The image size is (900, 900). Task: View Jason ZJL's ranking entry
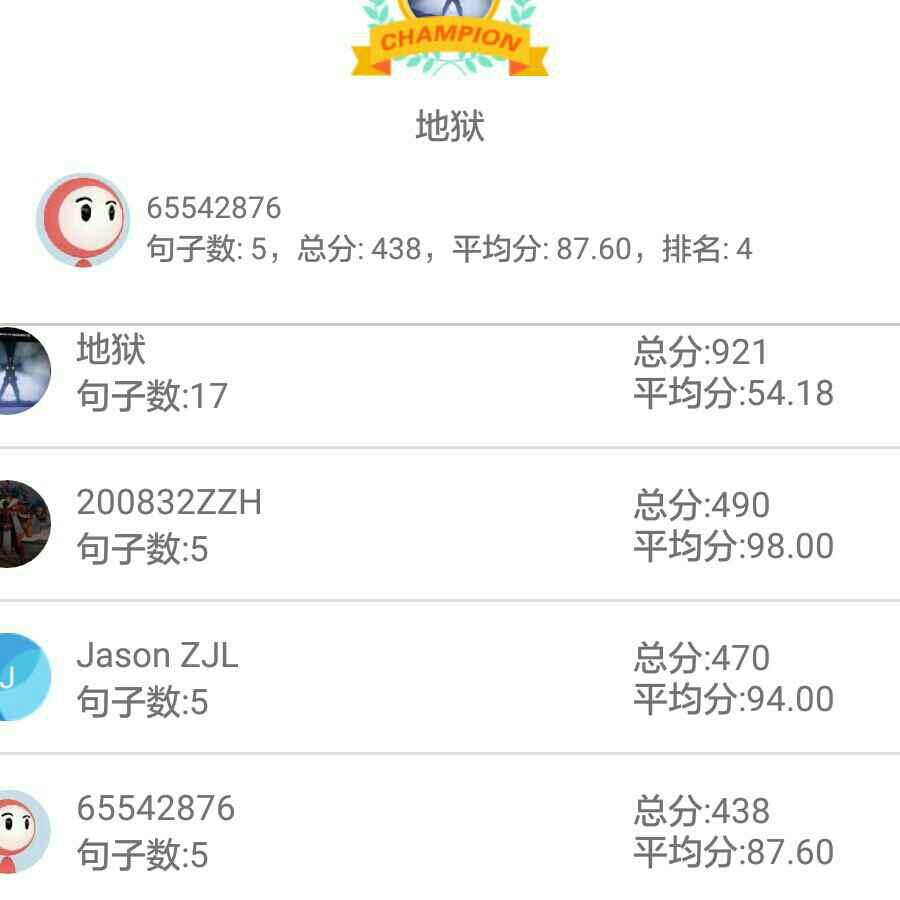[450, 677]
